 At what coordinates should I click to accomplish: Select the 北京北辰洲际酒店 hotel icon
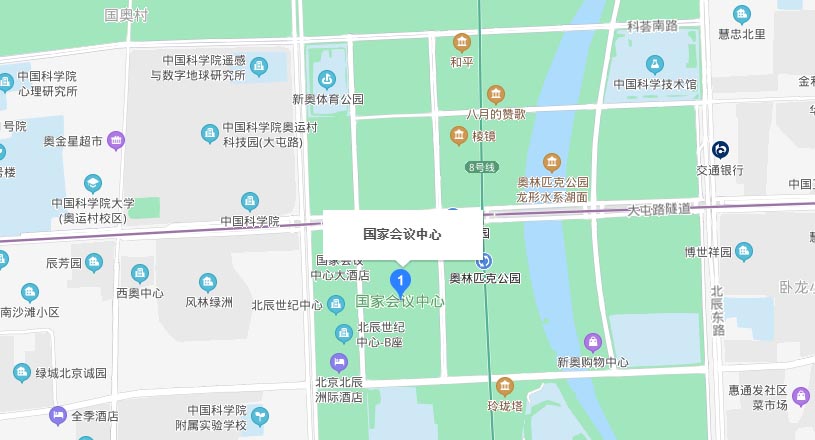coord(339,361)
